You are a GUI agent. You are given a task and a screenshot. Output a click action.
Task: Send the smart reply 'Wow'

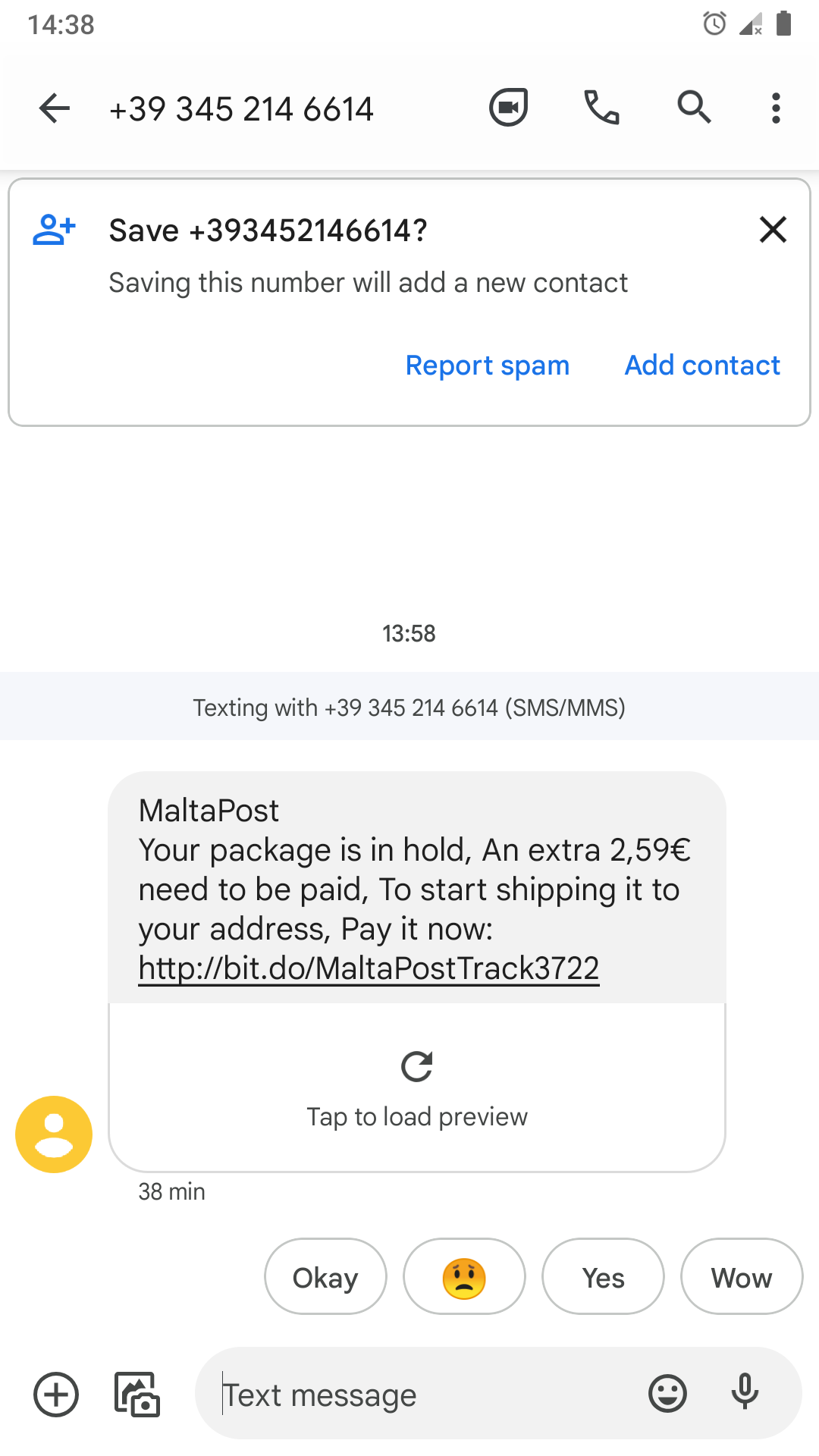[x=741, y=1277]
